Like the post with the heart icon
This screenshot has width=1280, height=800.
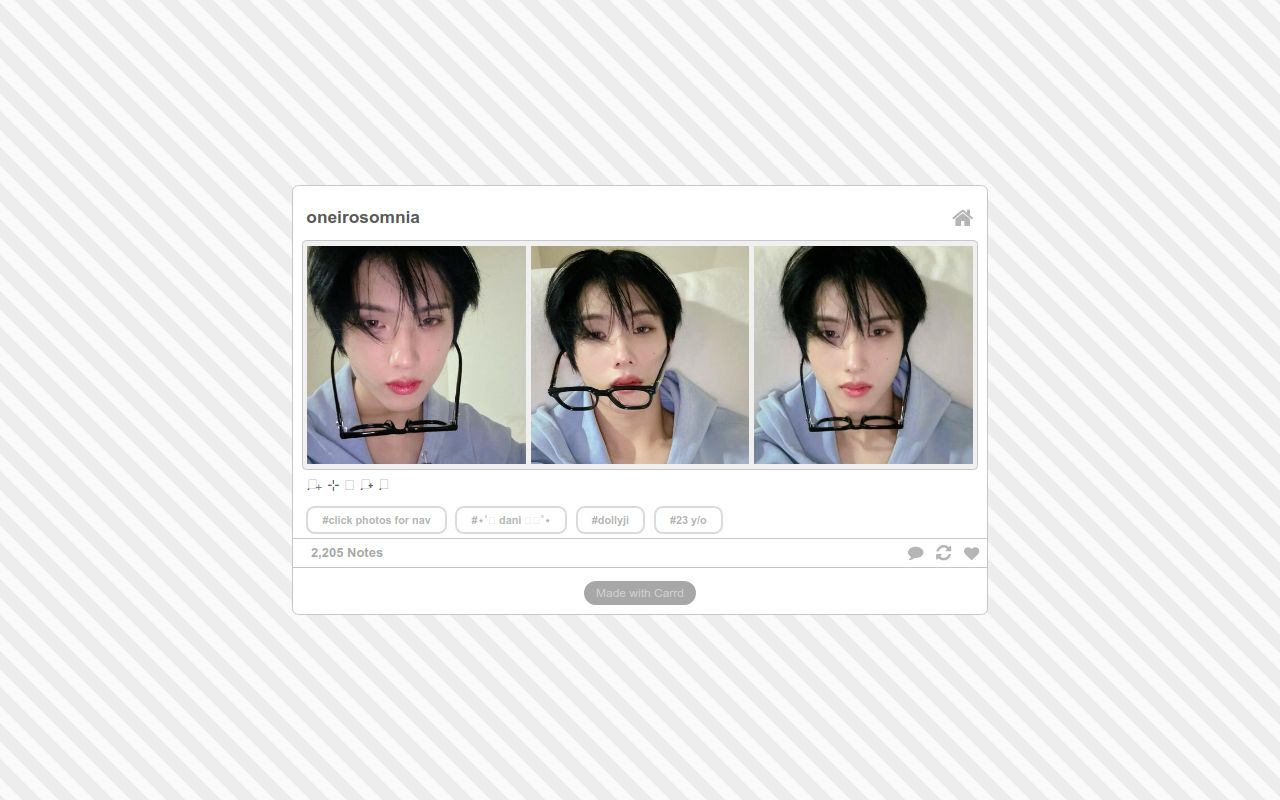tap(971, 553)
